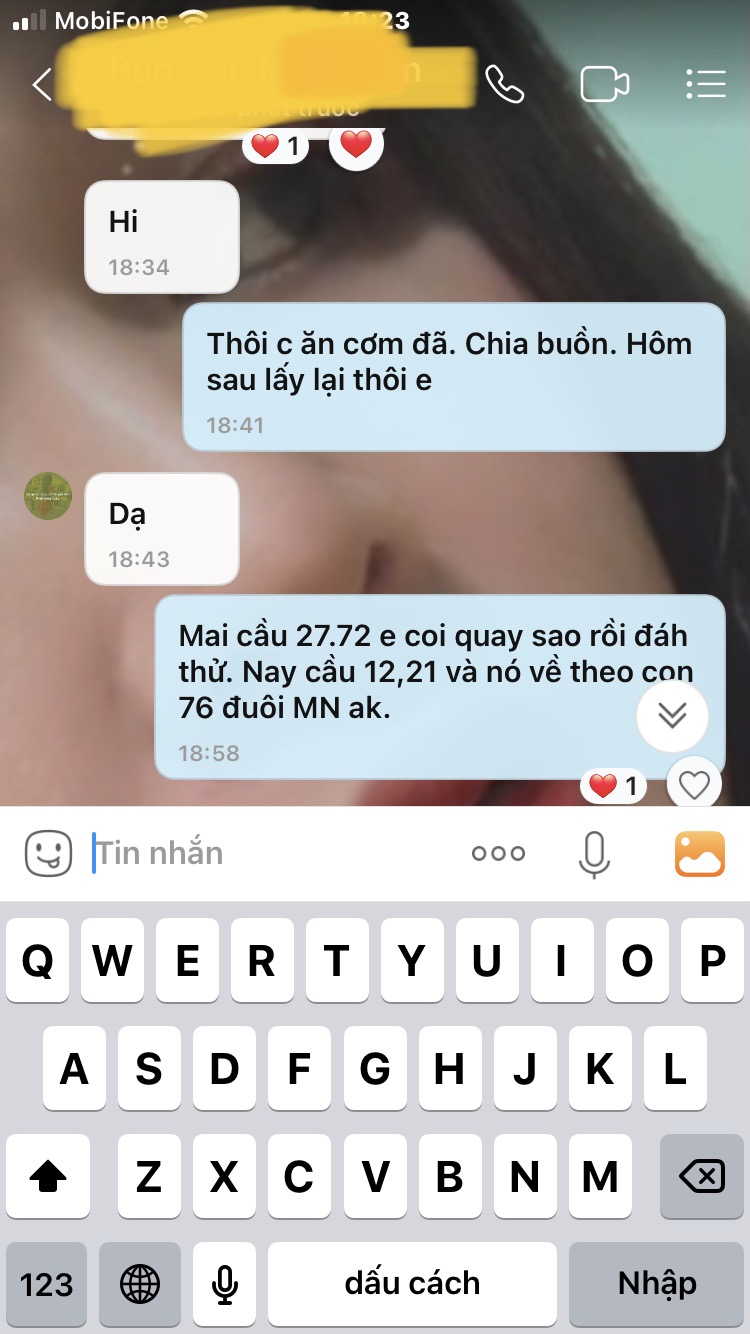This screenshot has width=750, height=1334.
Task: Tap the Nhập return key
Action: [x=657, y=1284]
